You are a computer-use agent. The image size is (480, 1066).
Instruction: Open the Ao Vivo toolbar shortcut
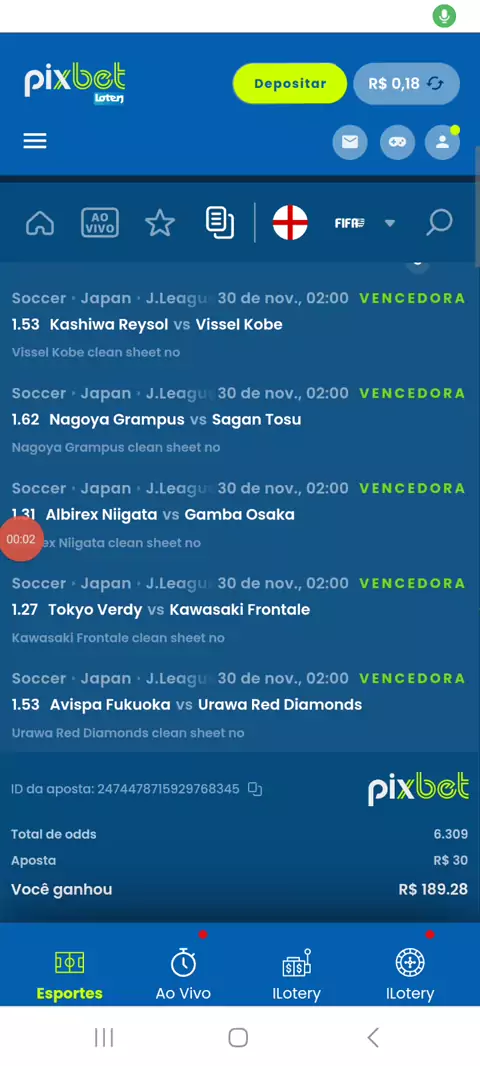point(100,223)
